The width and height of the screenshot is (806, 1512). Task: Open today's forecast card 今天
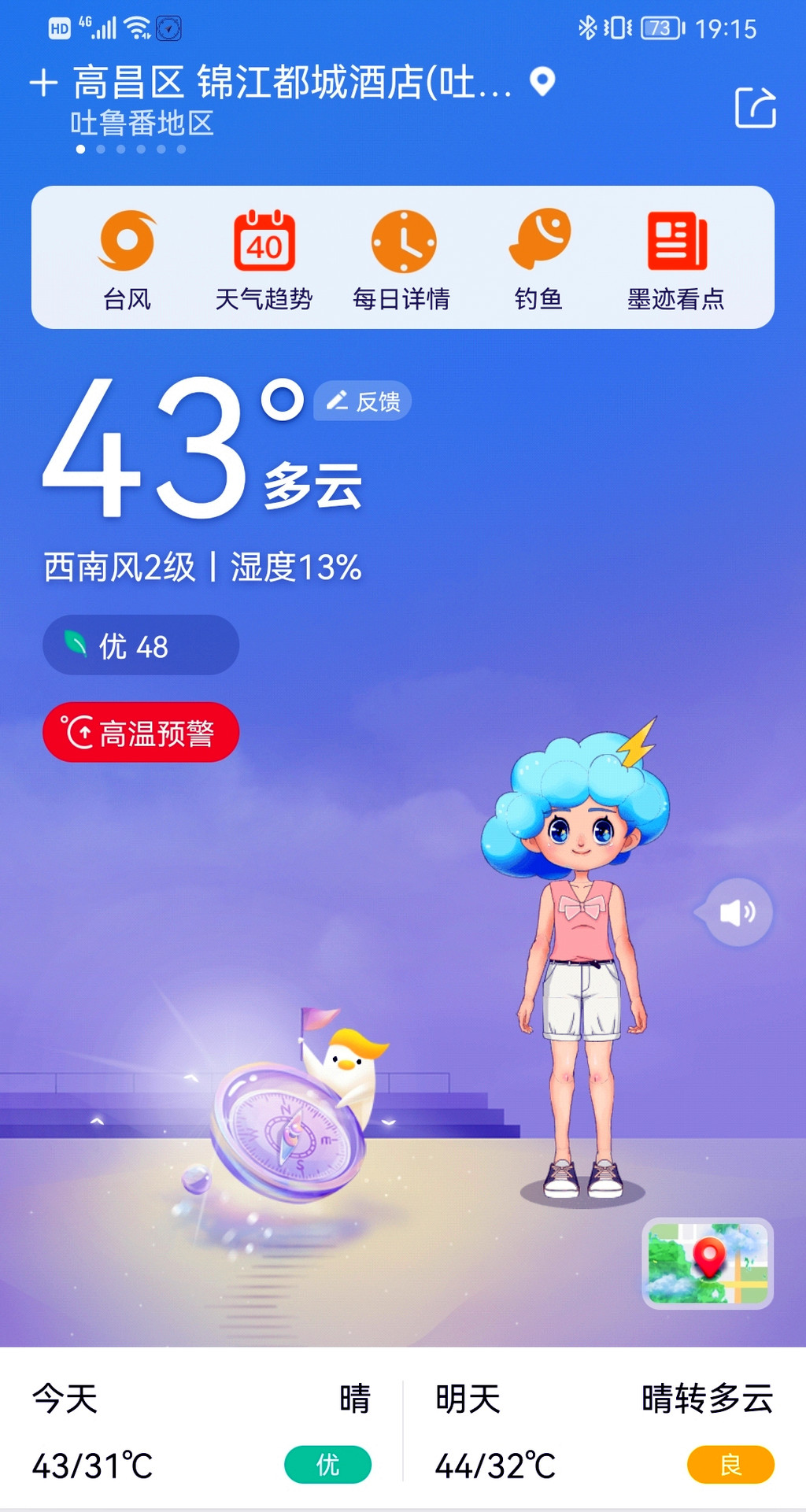[201, 1431]
